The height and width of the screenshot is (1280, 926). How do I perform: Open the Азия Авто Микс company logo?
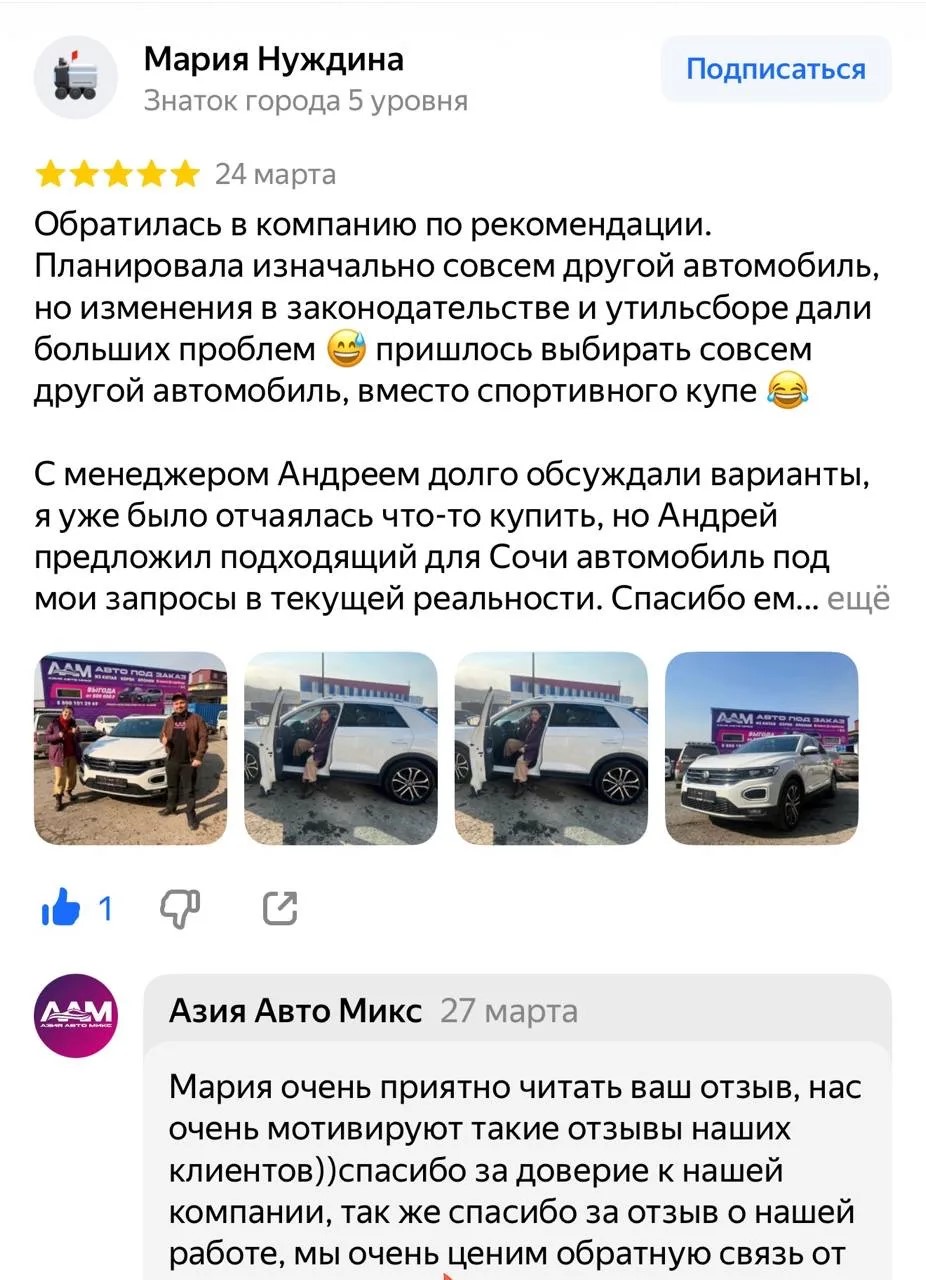pos(76,1015)
